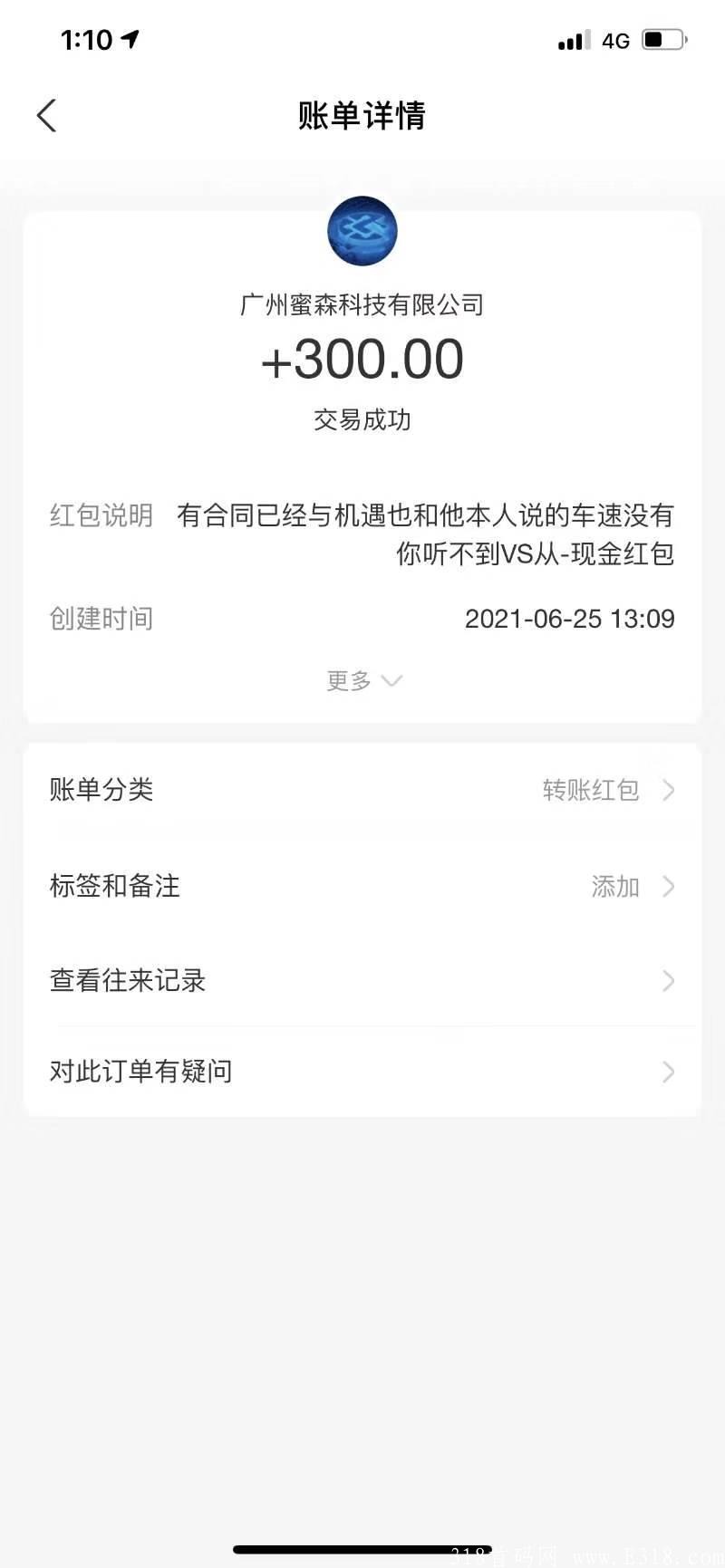
Task: Select 对此订单有疑问
Action: coord(362,1072)
